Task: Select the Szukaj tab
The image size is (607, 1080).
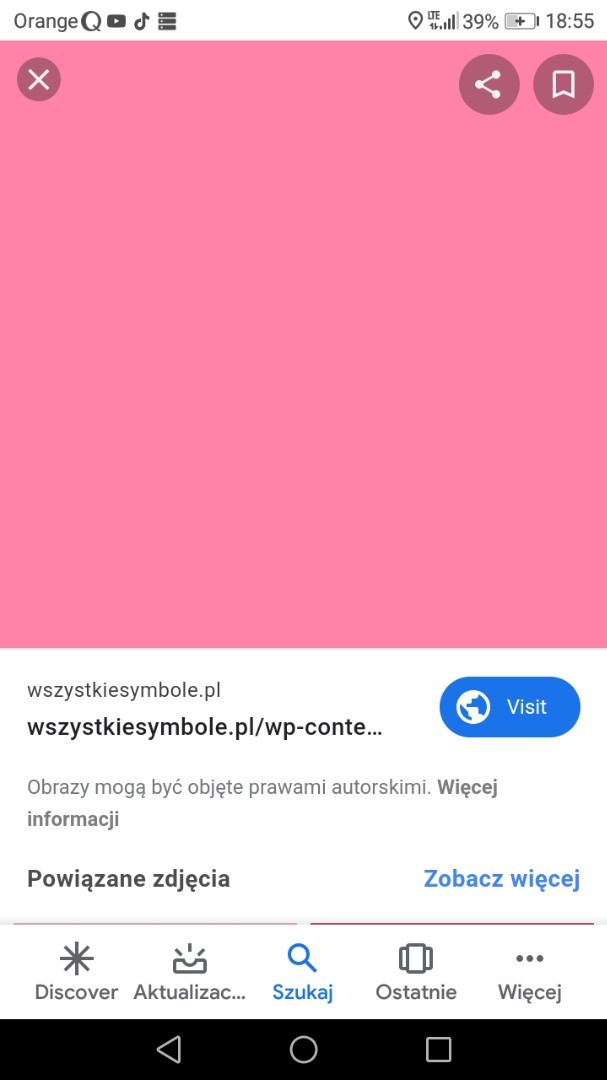Action: (302, 973)
